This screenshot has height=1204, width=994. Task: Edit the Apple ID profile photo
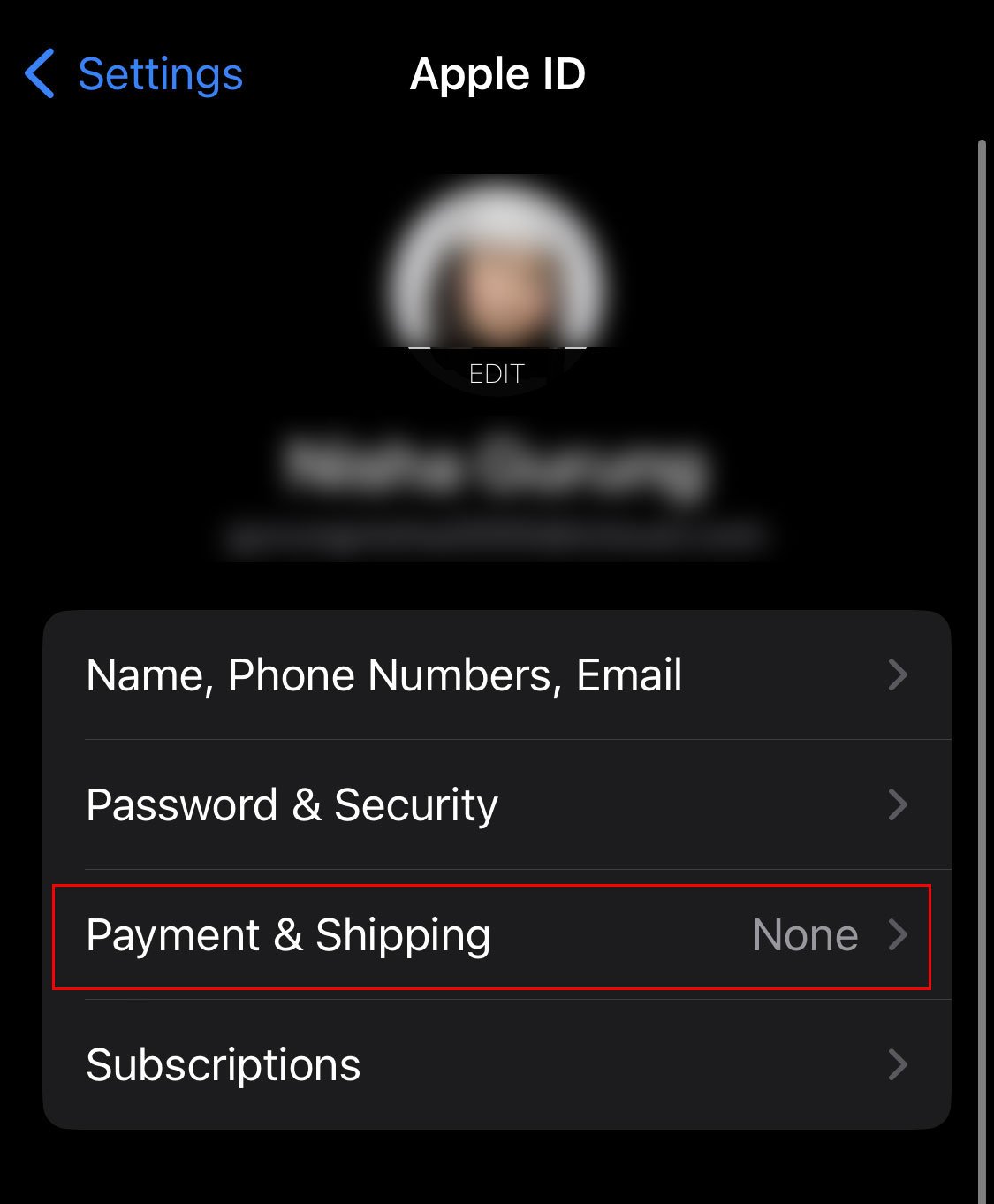[497, 373]
